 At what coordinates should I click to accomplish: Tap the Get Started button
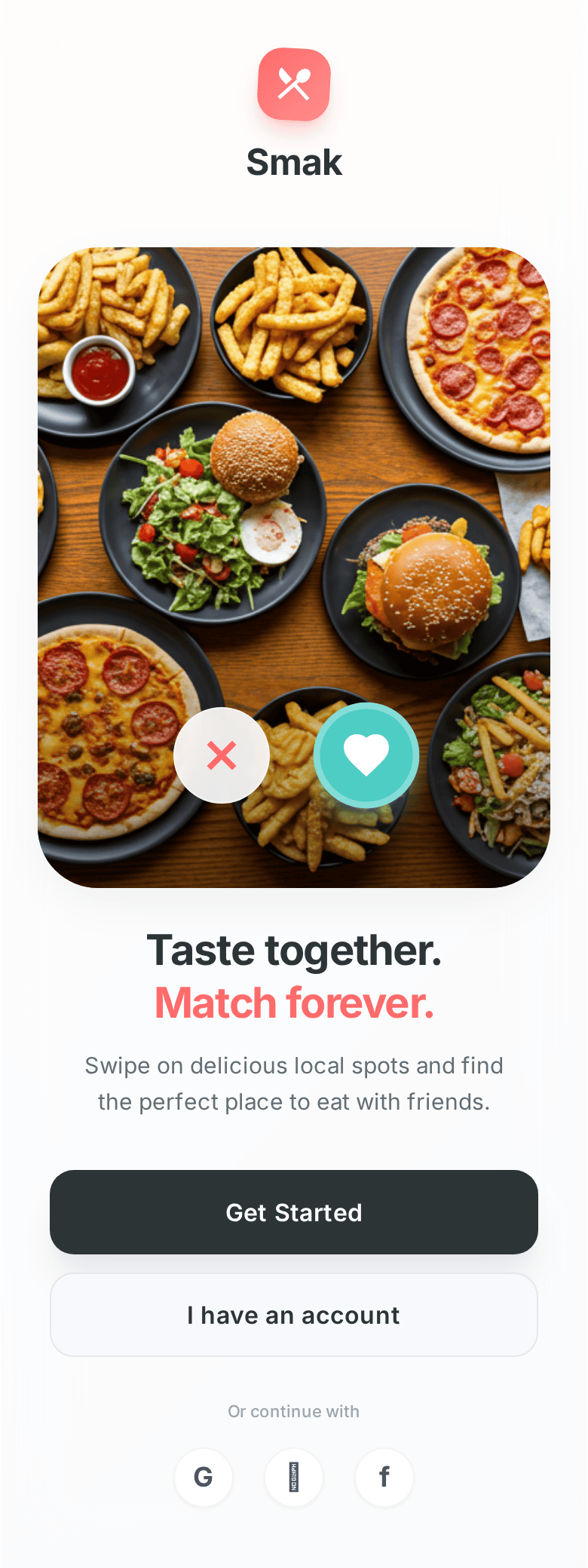pyautogui.click(x=294, y=1212)
